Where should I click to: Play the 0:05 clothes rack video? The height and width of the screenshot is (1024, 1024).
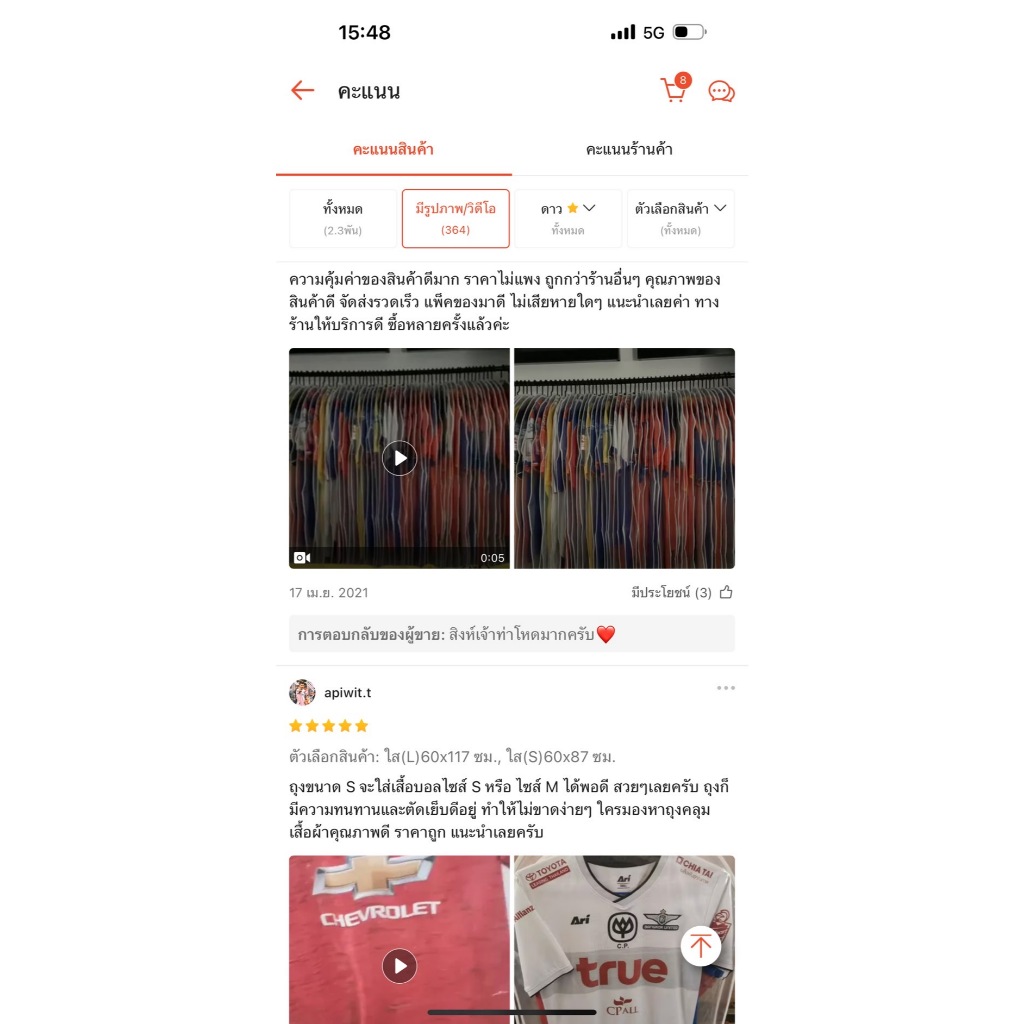coord(399,458)
